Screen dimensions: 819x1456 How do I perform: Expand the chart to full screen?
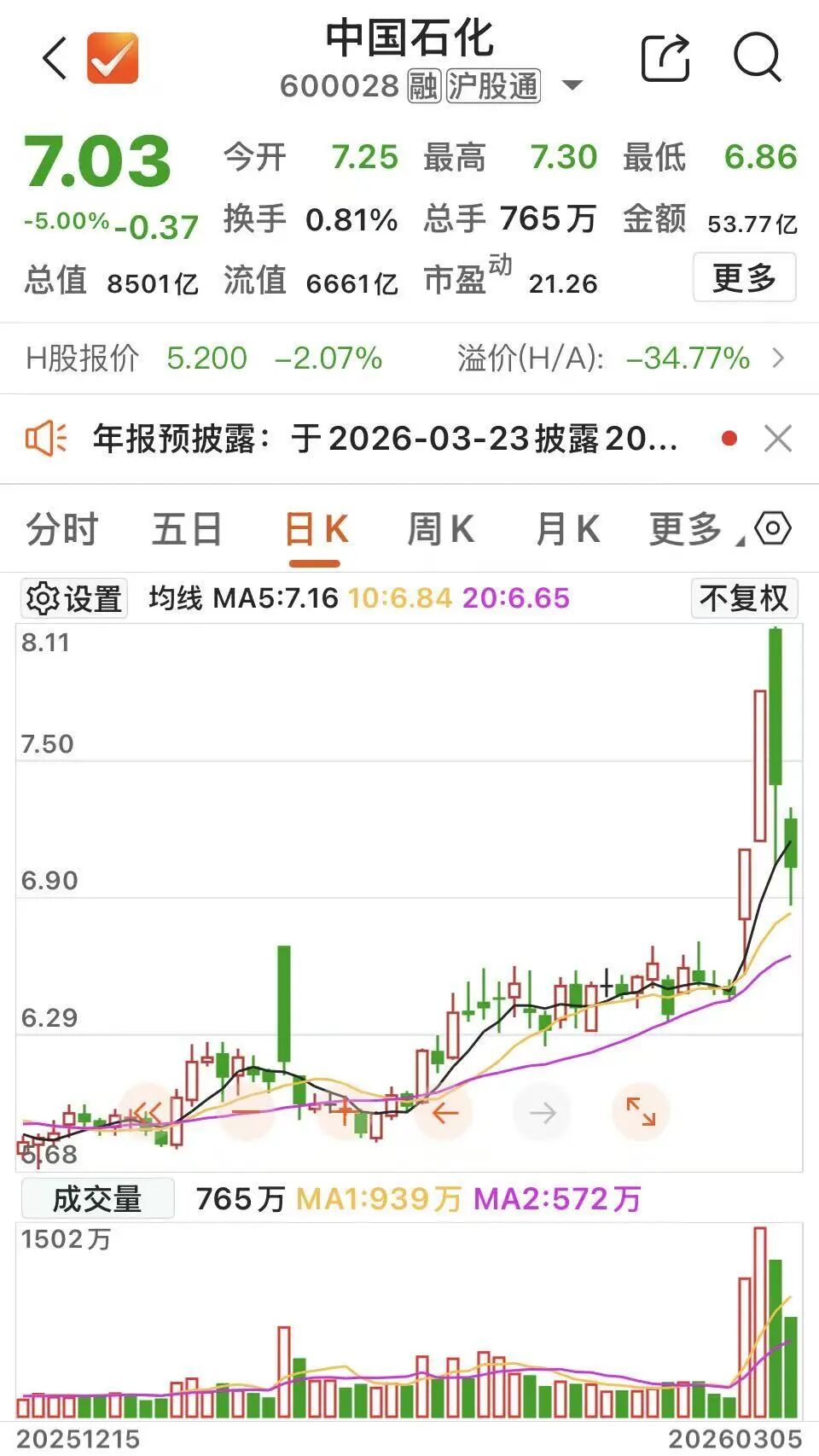click(640, 1112)
